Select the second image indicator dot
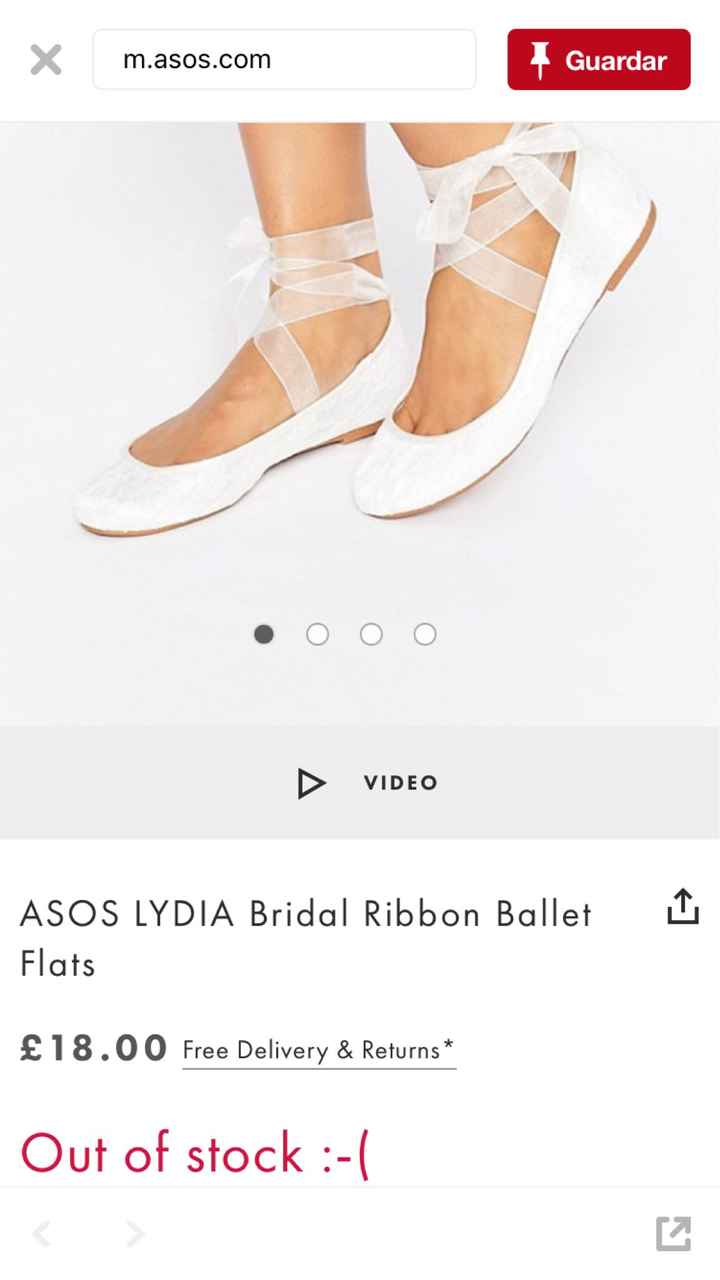Viewport: 720px width, 1280px height. 317,634
